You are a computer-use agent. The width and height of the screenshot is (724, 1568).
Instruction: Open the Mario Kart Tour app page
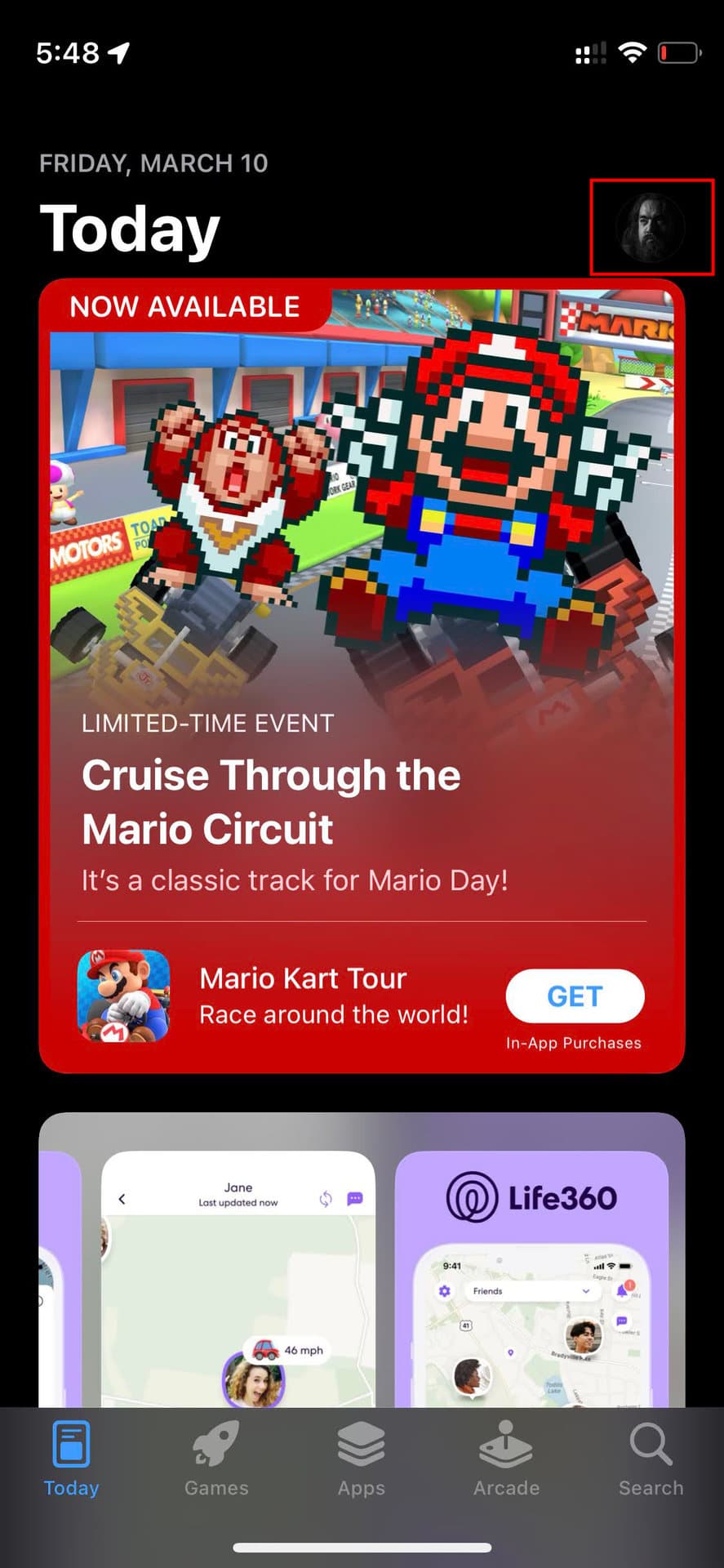coord(302,996)
